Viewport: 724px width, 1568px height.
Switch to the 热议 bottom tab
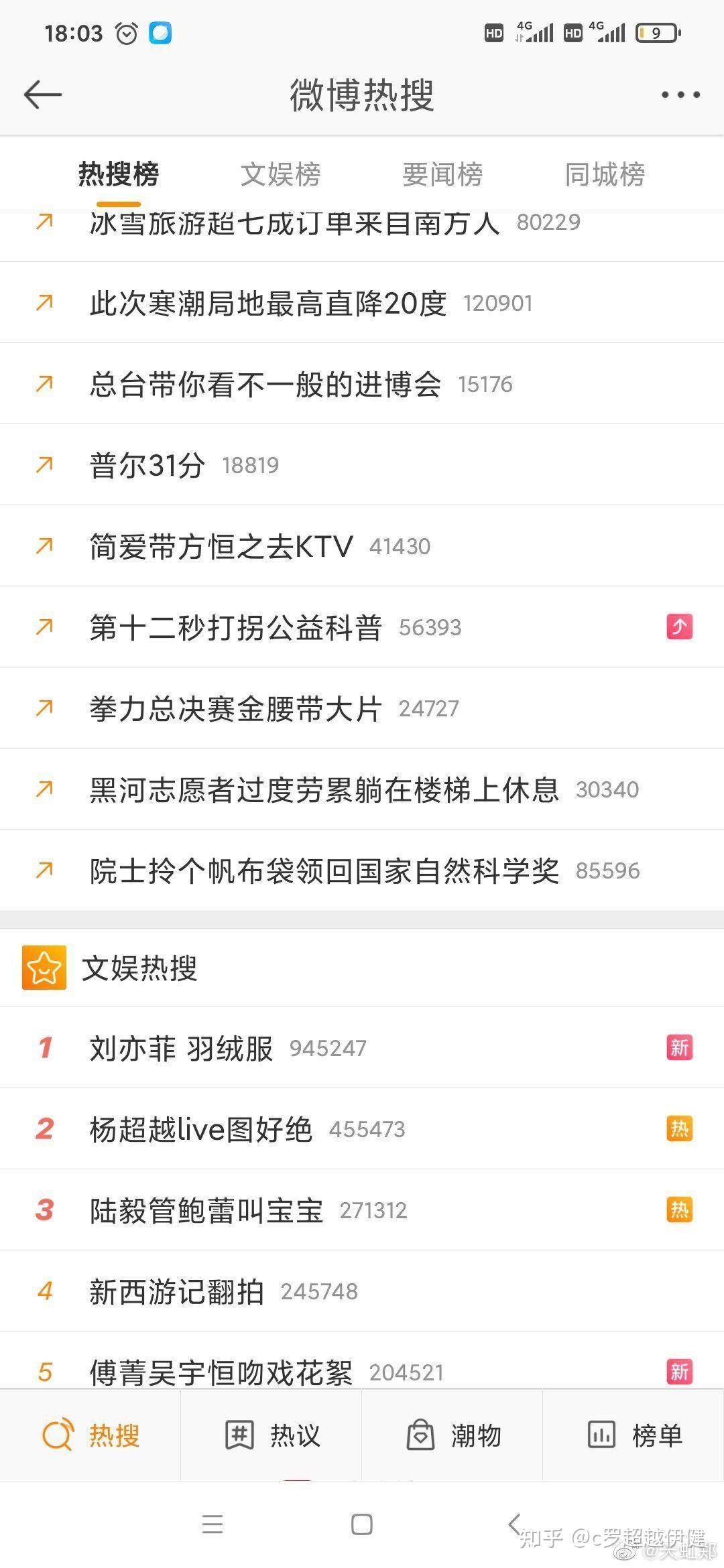[x=272, y=1435]
